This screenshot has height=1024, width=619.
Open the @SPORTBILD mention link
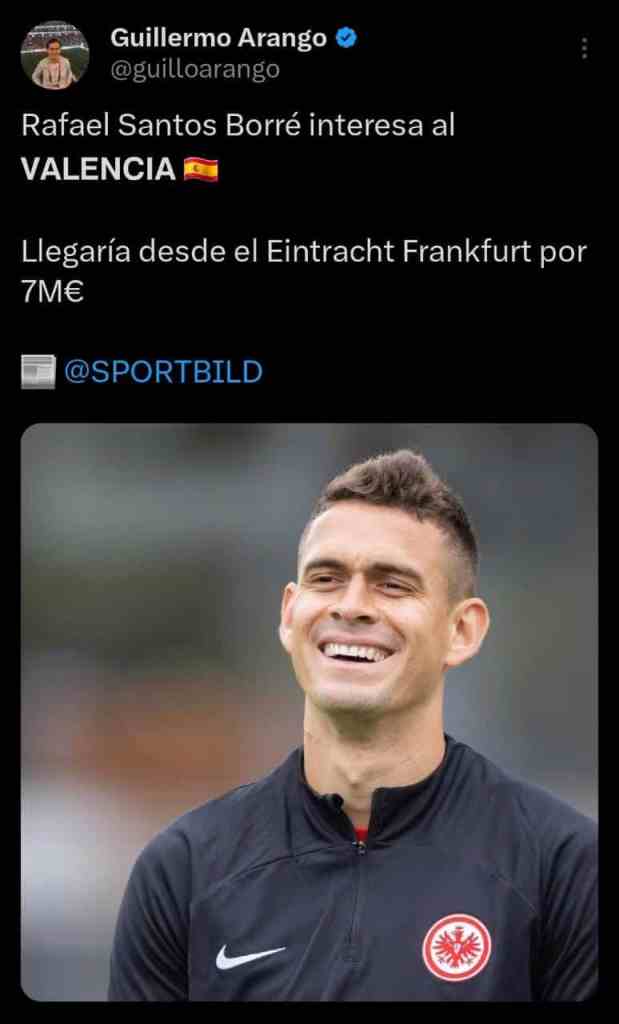163,372
